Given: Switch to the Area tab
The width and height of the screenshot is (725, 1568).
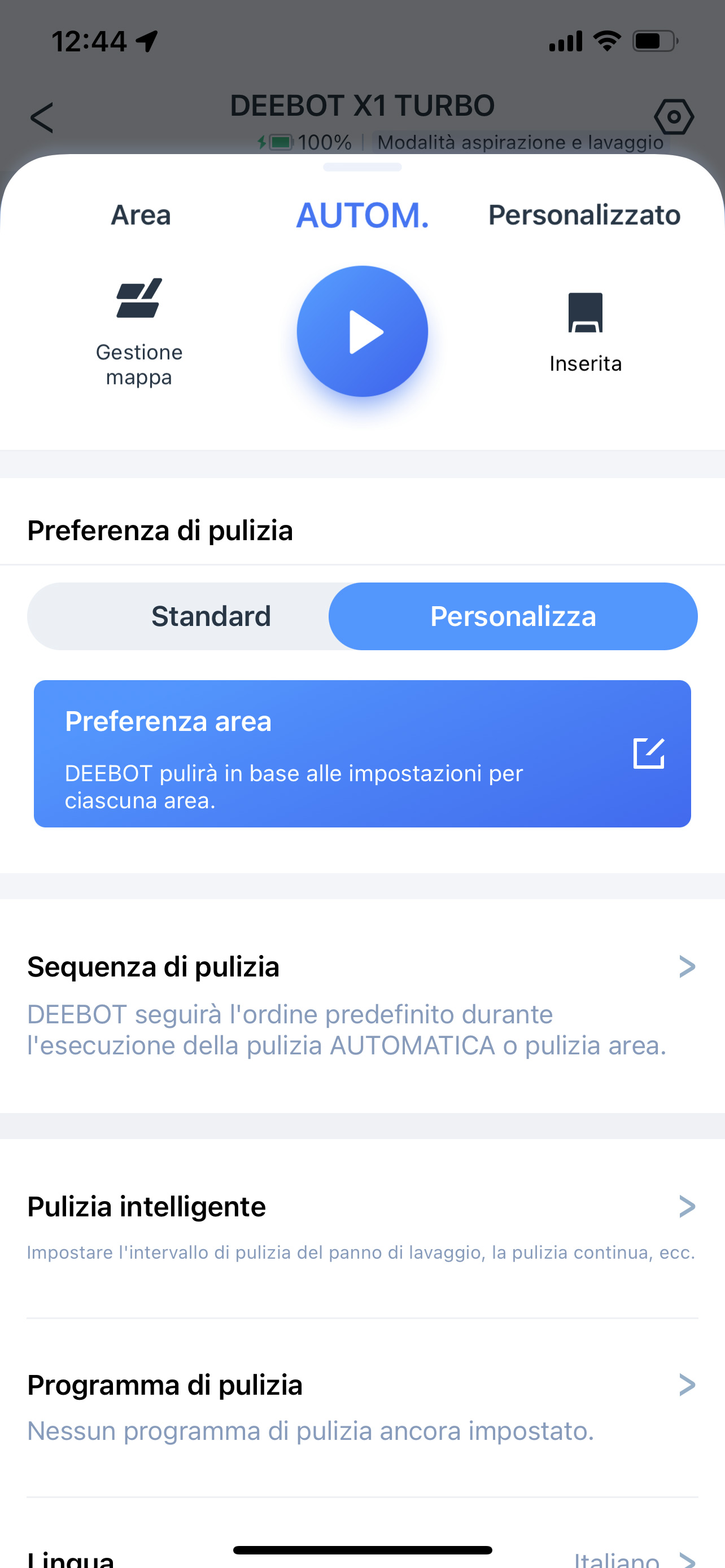Looking at the screenshot, I should (141, 215).
